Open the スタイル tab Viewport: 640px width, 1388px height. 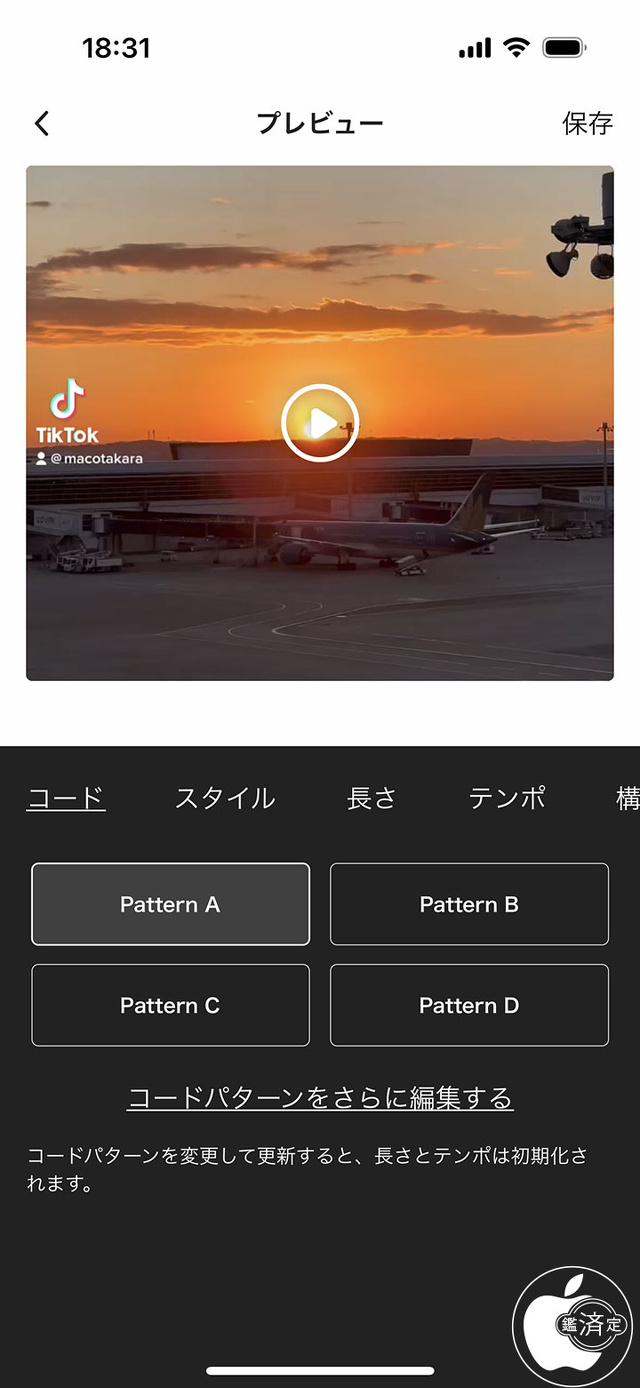(225, 798)
